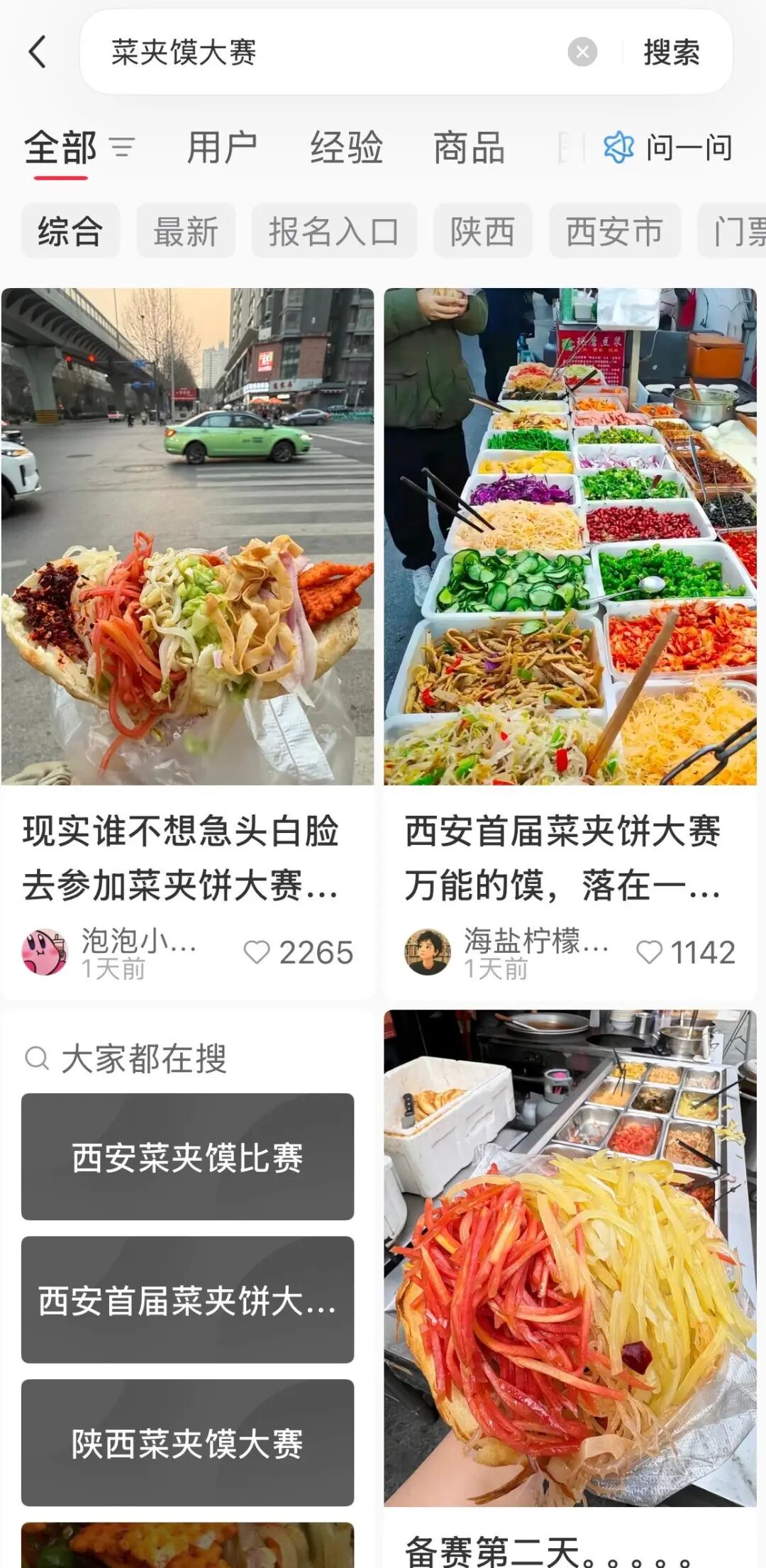Like the post by 泡泡小…

[257, 952]
